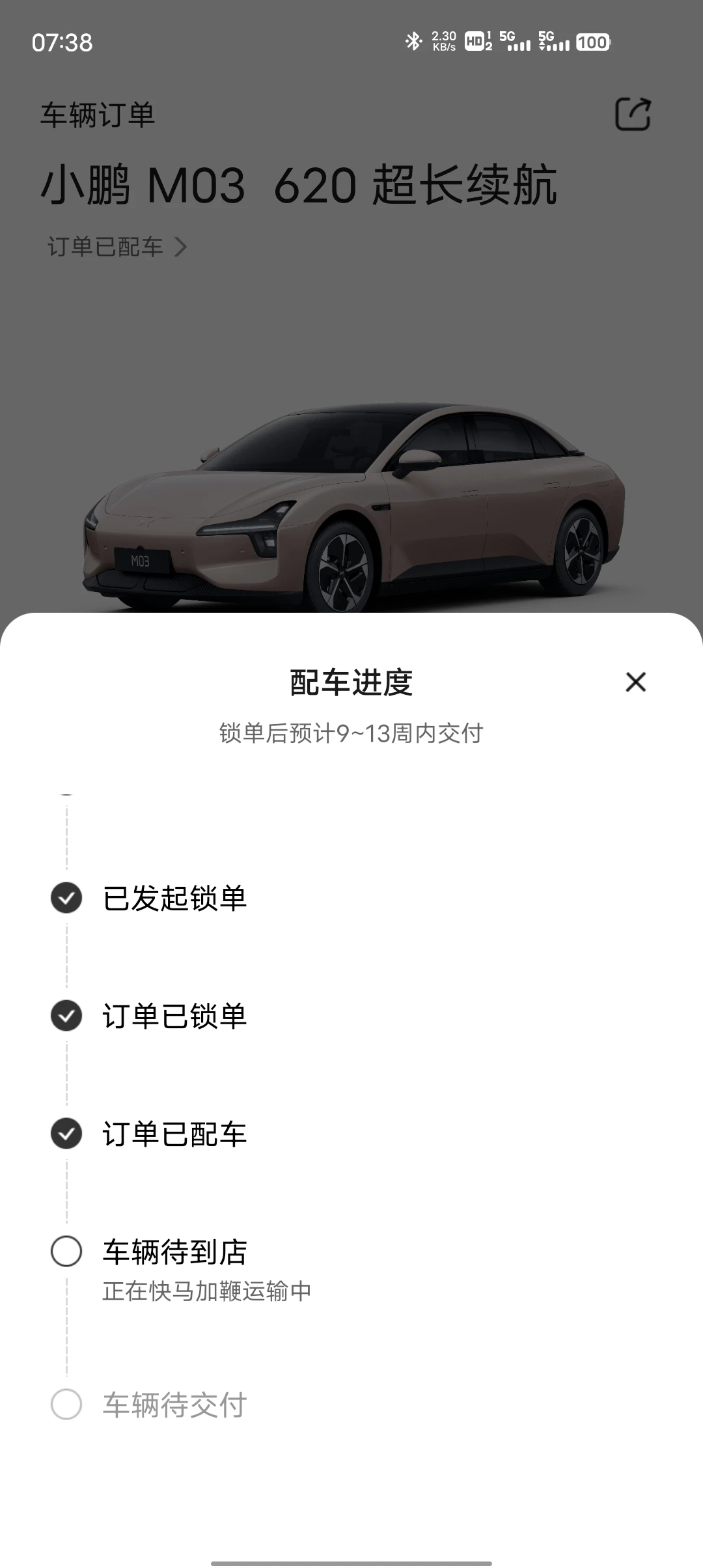Open the 订单已配车 status link

click(x=117, y=247)
